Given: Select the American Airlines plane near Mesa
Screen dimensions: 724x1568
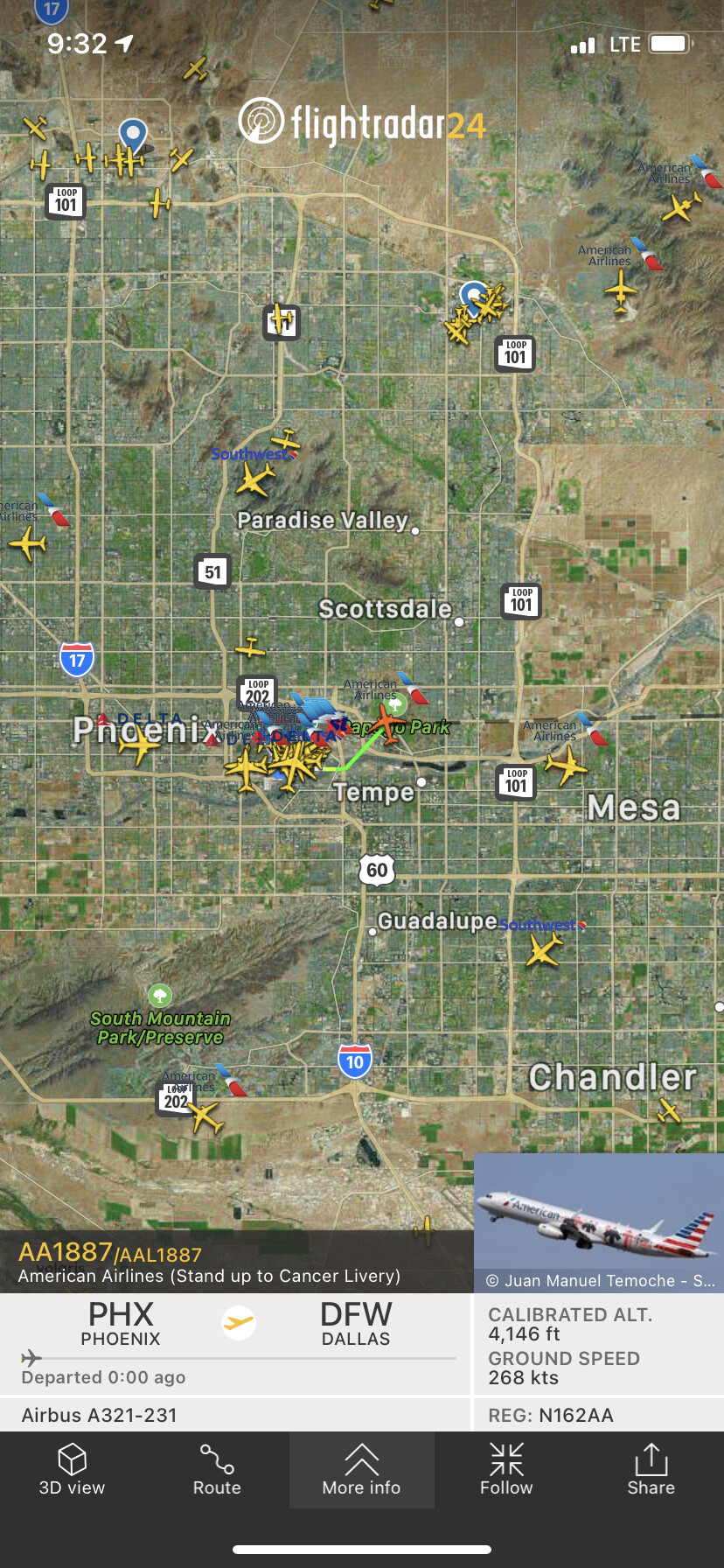Looking at the screenshot, I should coord(566,766).
